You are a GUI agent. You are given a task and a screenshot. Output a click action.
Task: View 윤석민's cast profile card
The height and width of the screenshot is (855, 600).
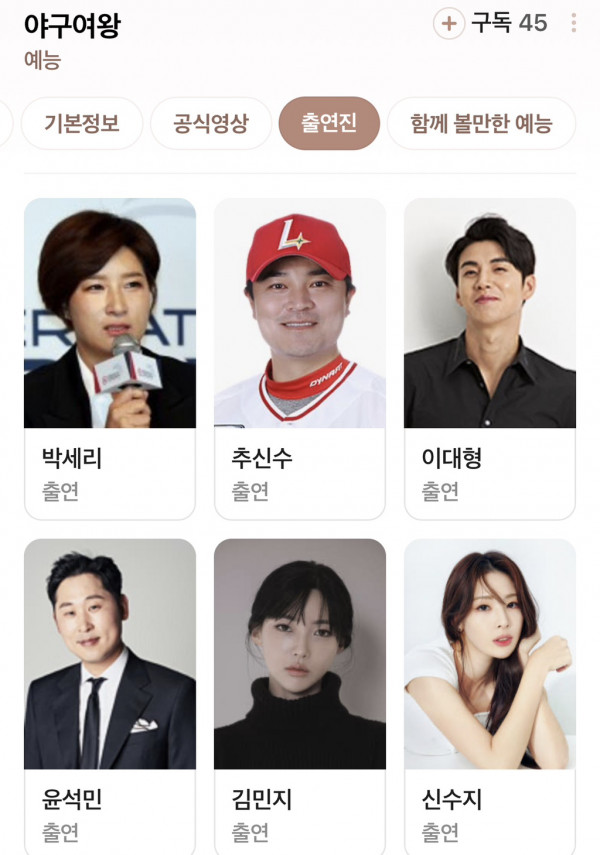point(110,695)
